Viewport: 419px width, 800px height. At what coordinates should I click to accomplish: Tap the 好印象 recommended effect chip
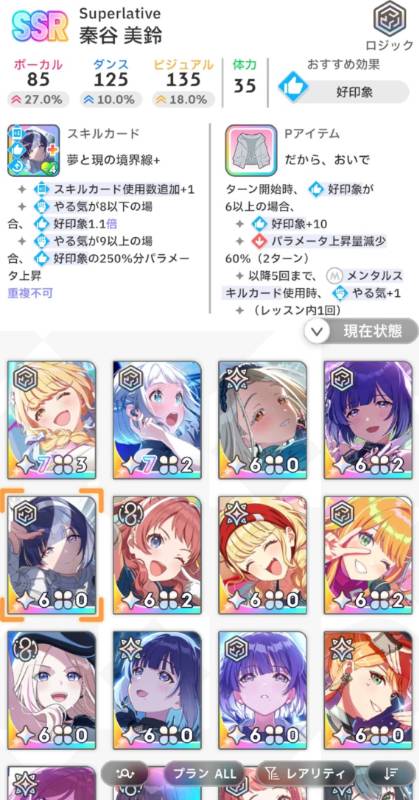[x=344, y=92]
